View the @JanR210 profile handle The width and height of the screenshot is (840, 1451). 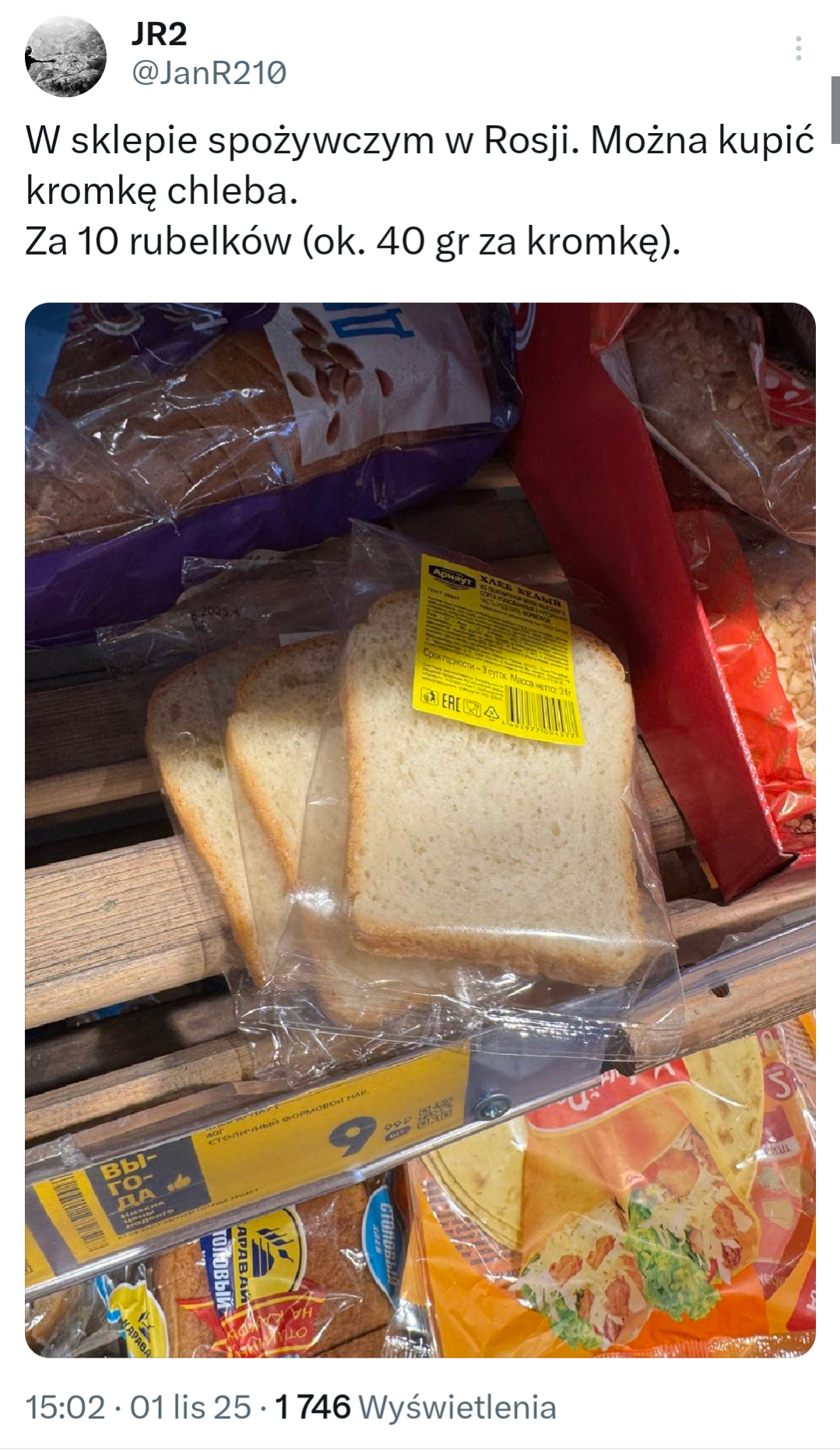click(209, 73)
